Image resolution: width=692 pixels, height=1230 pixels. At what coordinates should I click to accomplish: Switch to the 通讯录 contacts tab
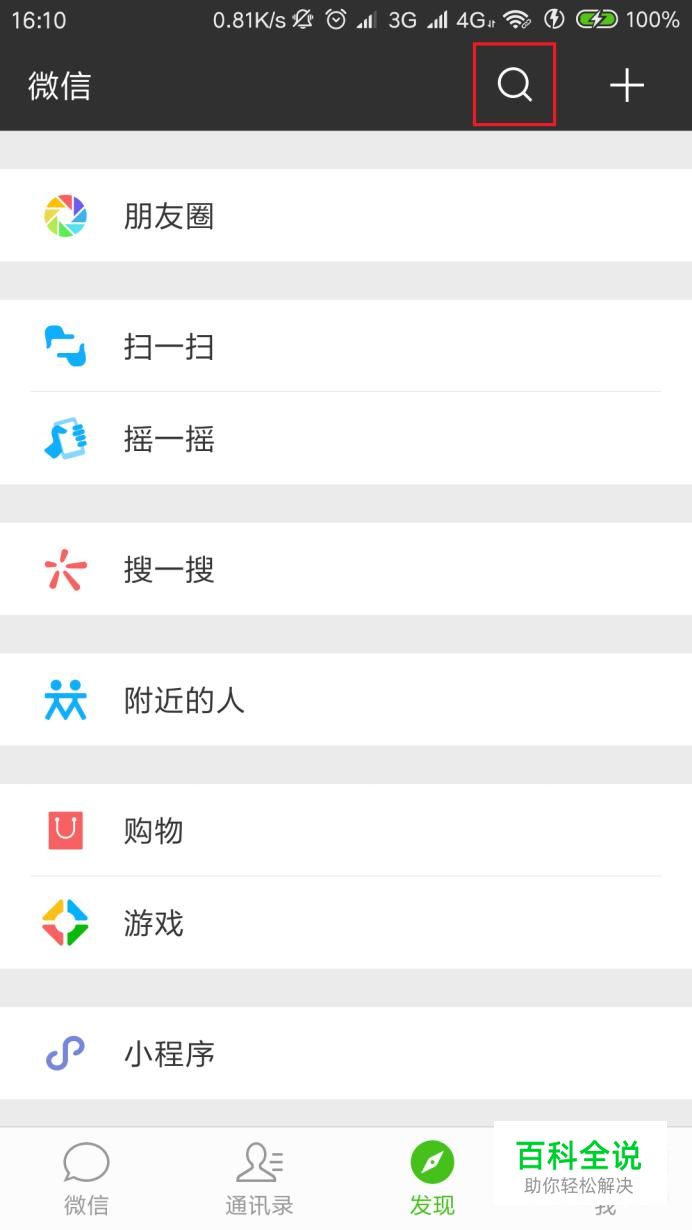click(x=259, y=1179)
